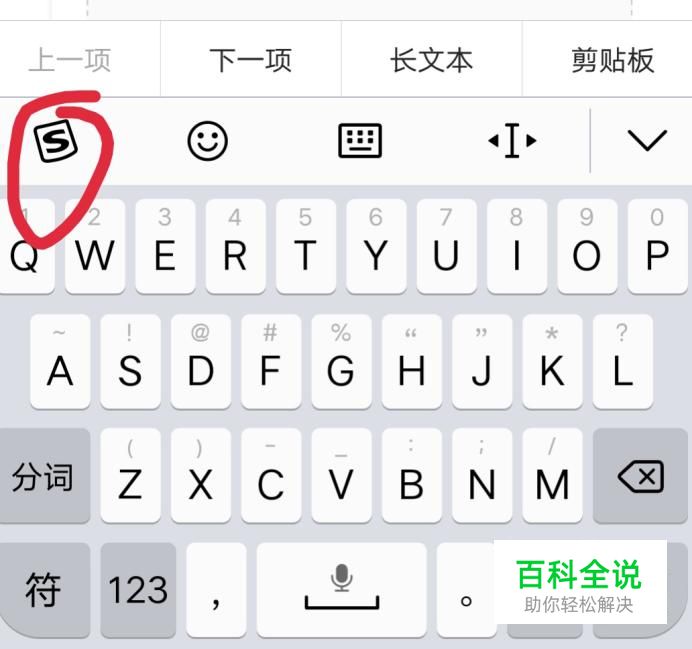The width and height of the screenshot is (692, 649).
Task: Open the 符 symbols keyboard
Action: click(x=43, y=590)
